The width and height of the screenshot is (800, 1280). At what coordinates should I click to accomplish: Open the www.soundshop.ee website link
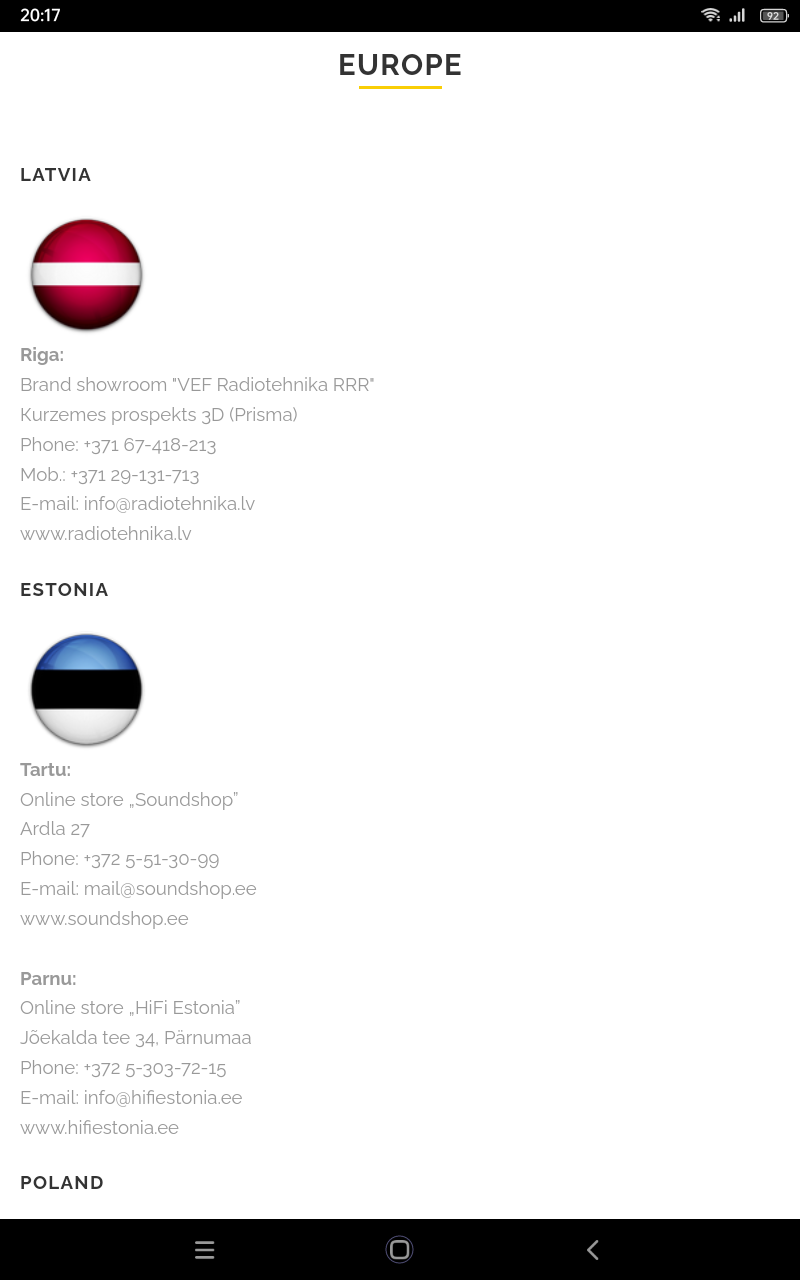point(104,919)
